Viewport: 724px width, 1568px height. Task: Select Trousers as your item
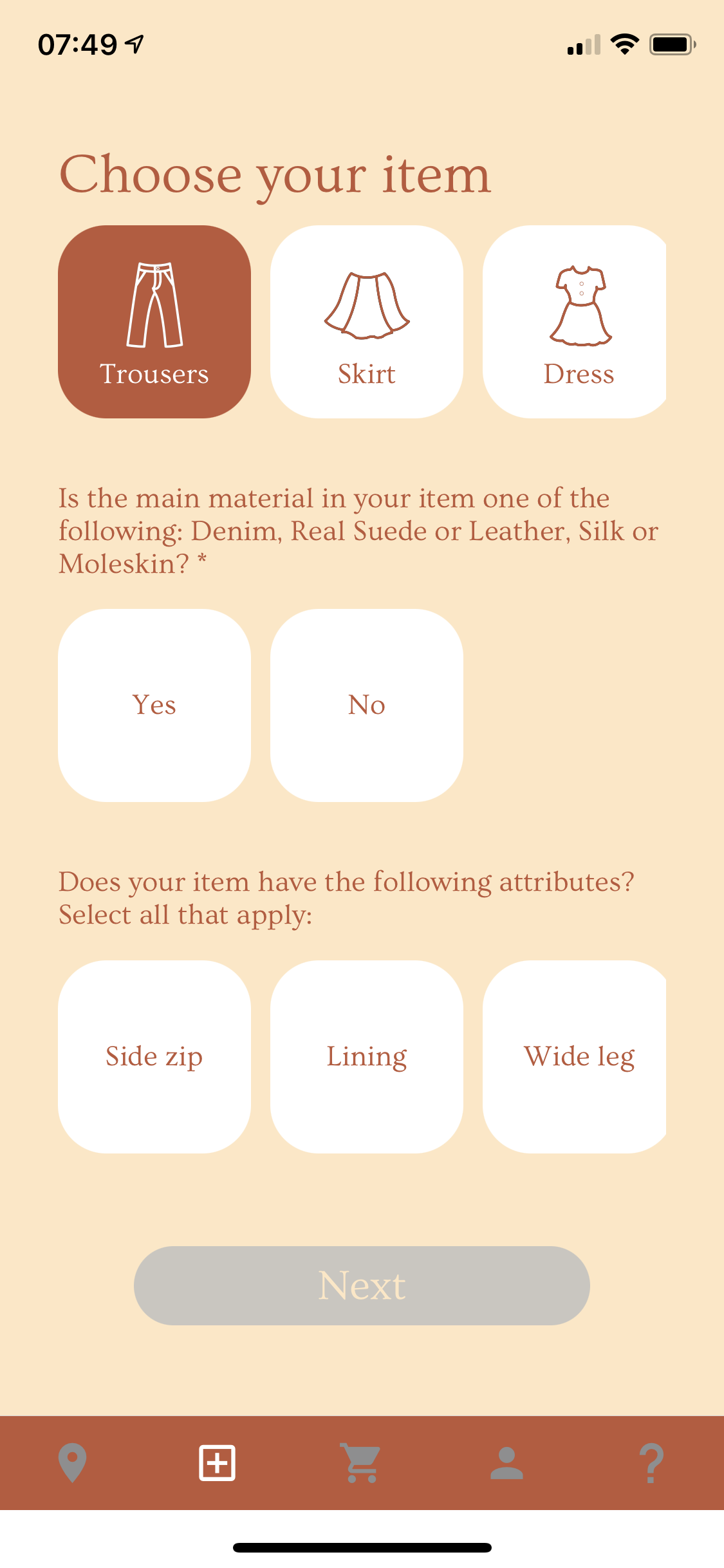coord(154,322)
